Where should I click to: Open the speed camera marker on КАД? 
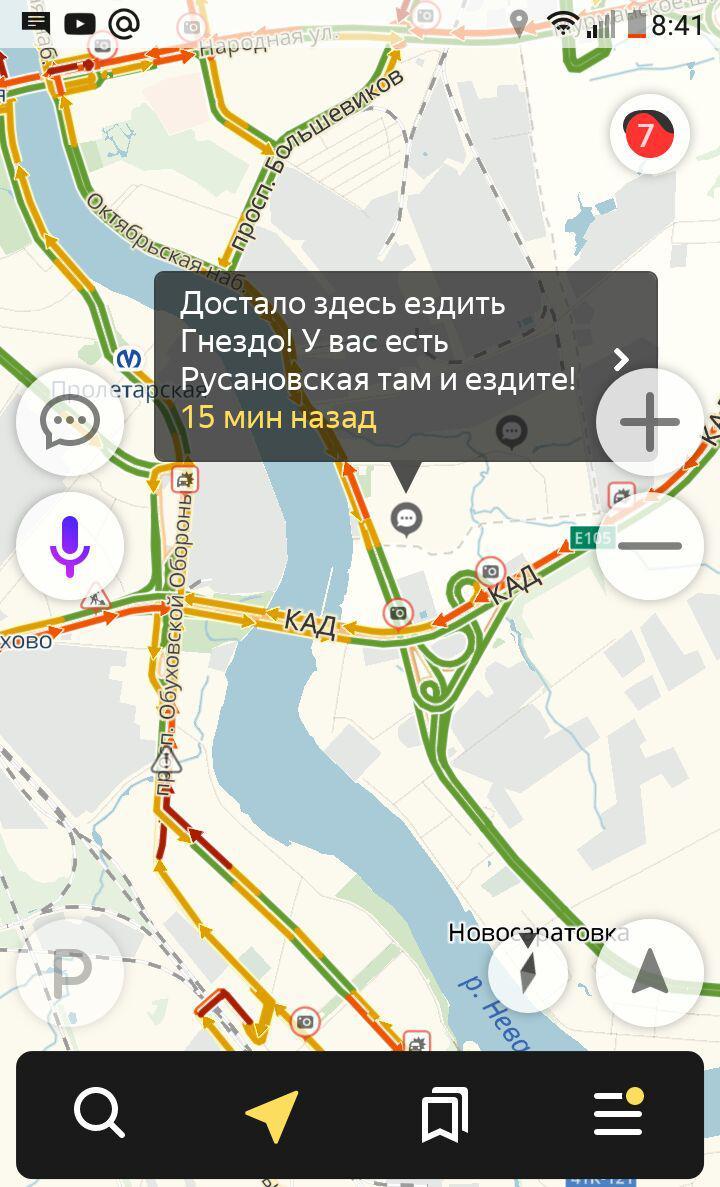click(x=398, y=612)
